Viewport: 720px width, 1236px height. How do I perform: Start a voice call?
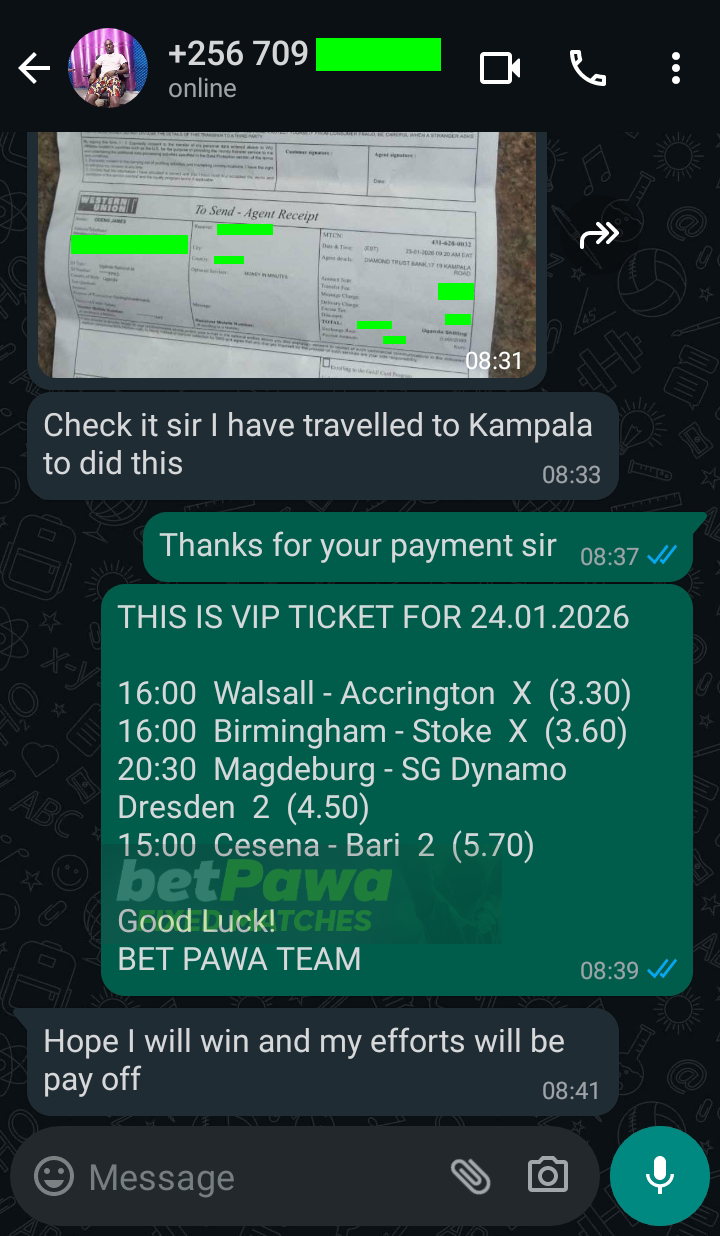click(587, 68)
